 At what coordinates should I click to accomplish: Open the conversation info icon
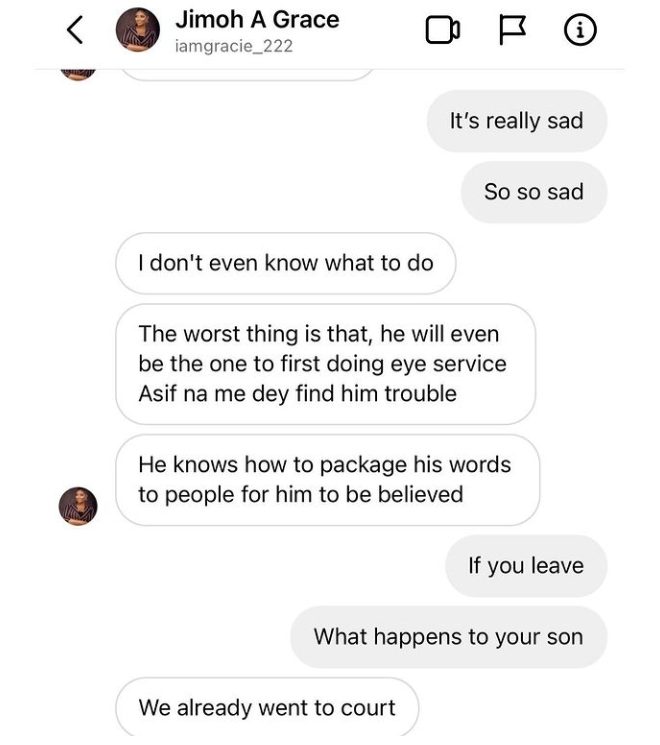(580, 31)
